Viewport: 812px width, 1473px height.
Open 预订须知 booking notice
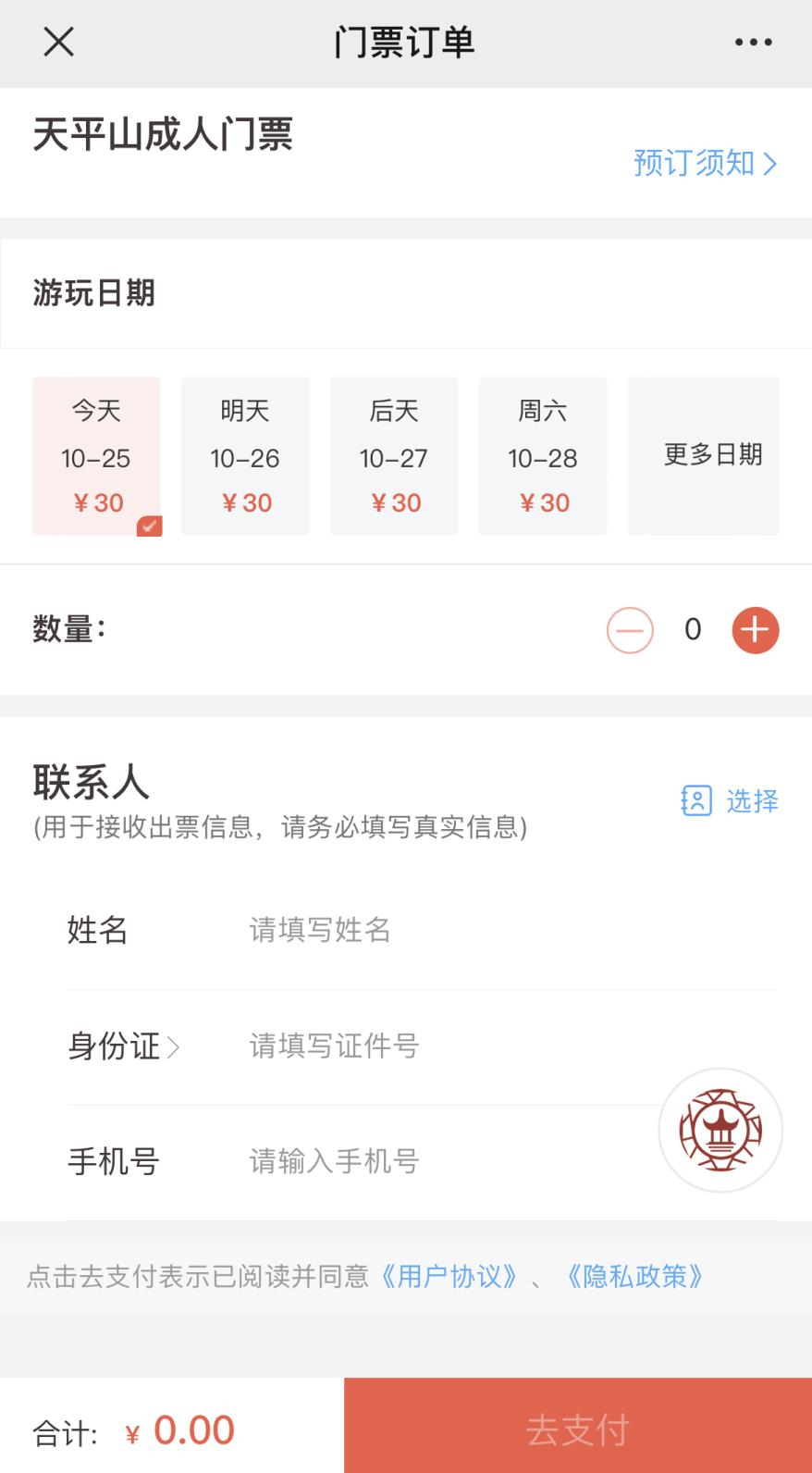(705, 164)
